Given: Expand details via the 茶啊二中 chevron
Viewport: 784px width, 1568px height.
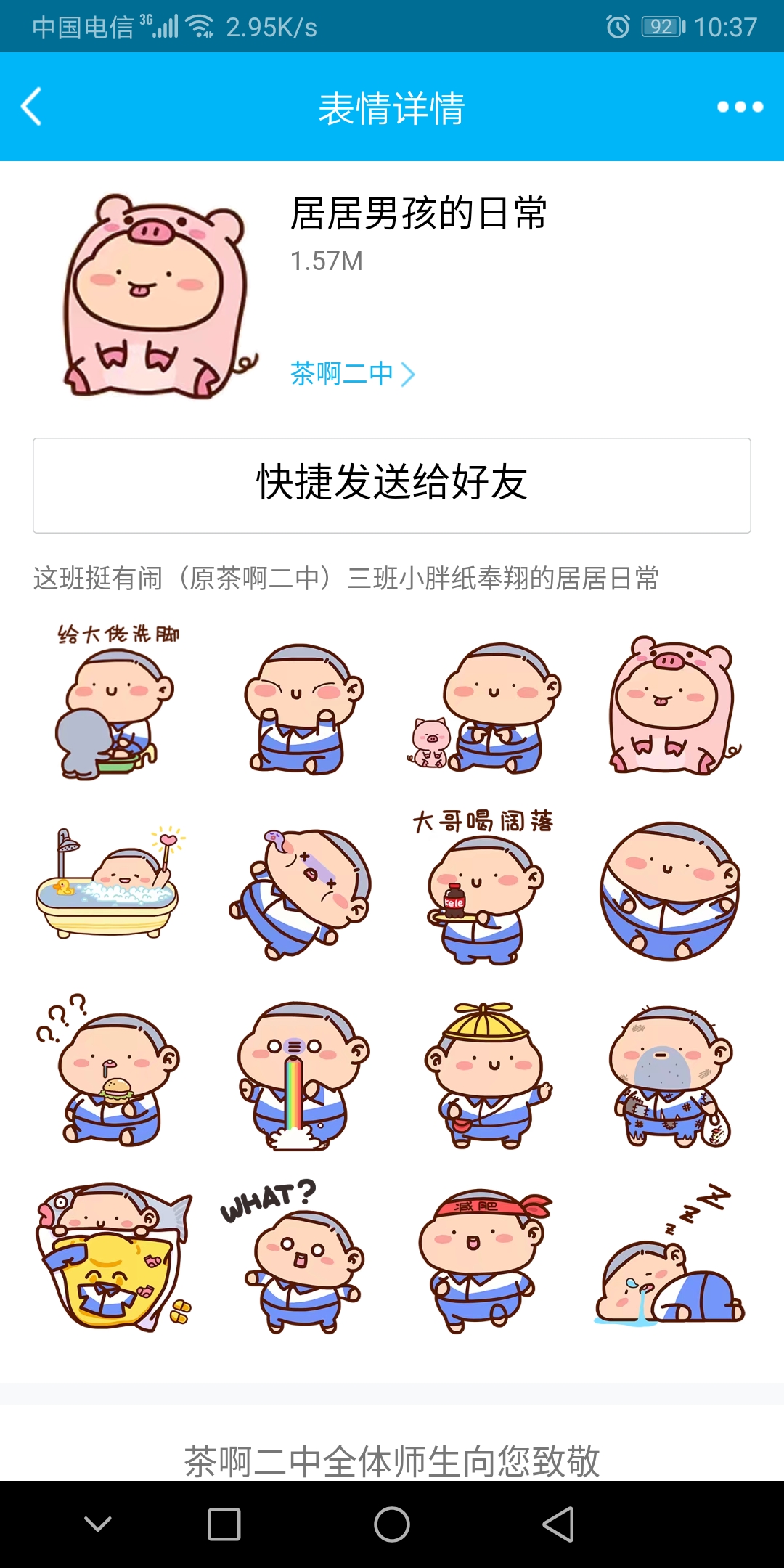Looking at the screenshot, I should coord(411,373).
